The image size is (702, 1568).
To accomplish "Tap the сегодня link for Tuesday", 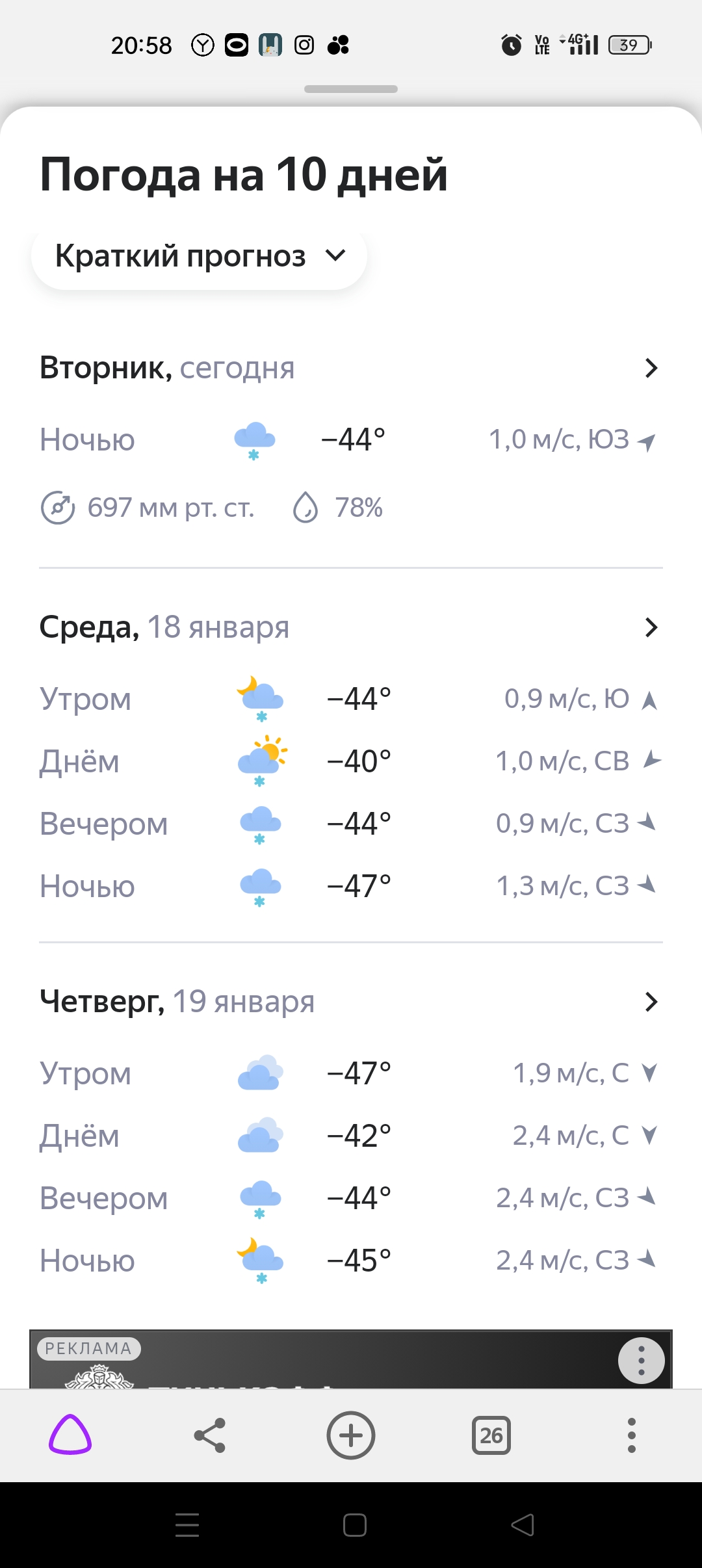I will point(237,368).
